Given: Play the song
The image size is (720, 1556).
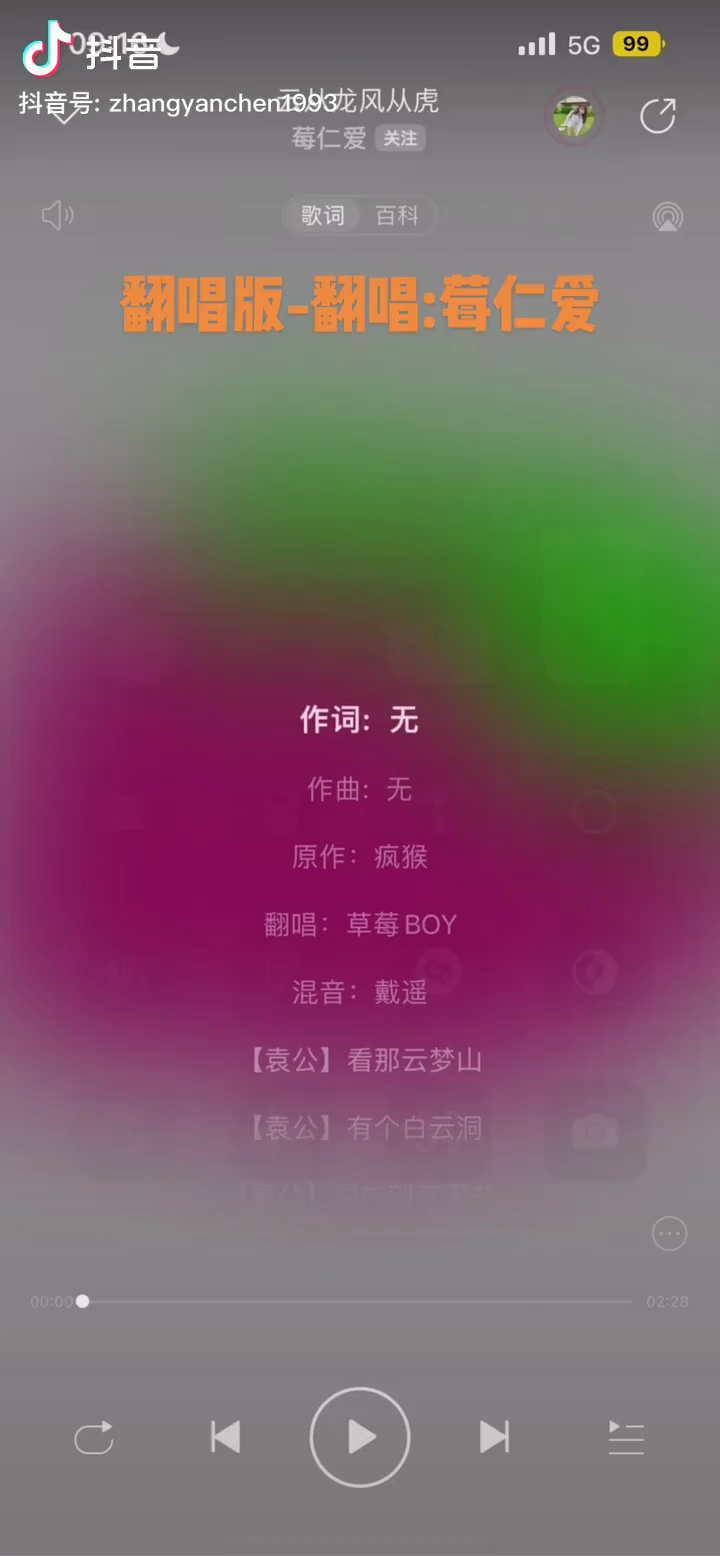Looking at the screenshot, I should [x=360, y=1437].
